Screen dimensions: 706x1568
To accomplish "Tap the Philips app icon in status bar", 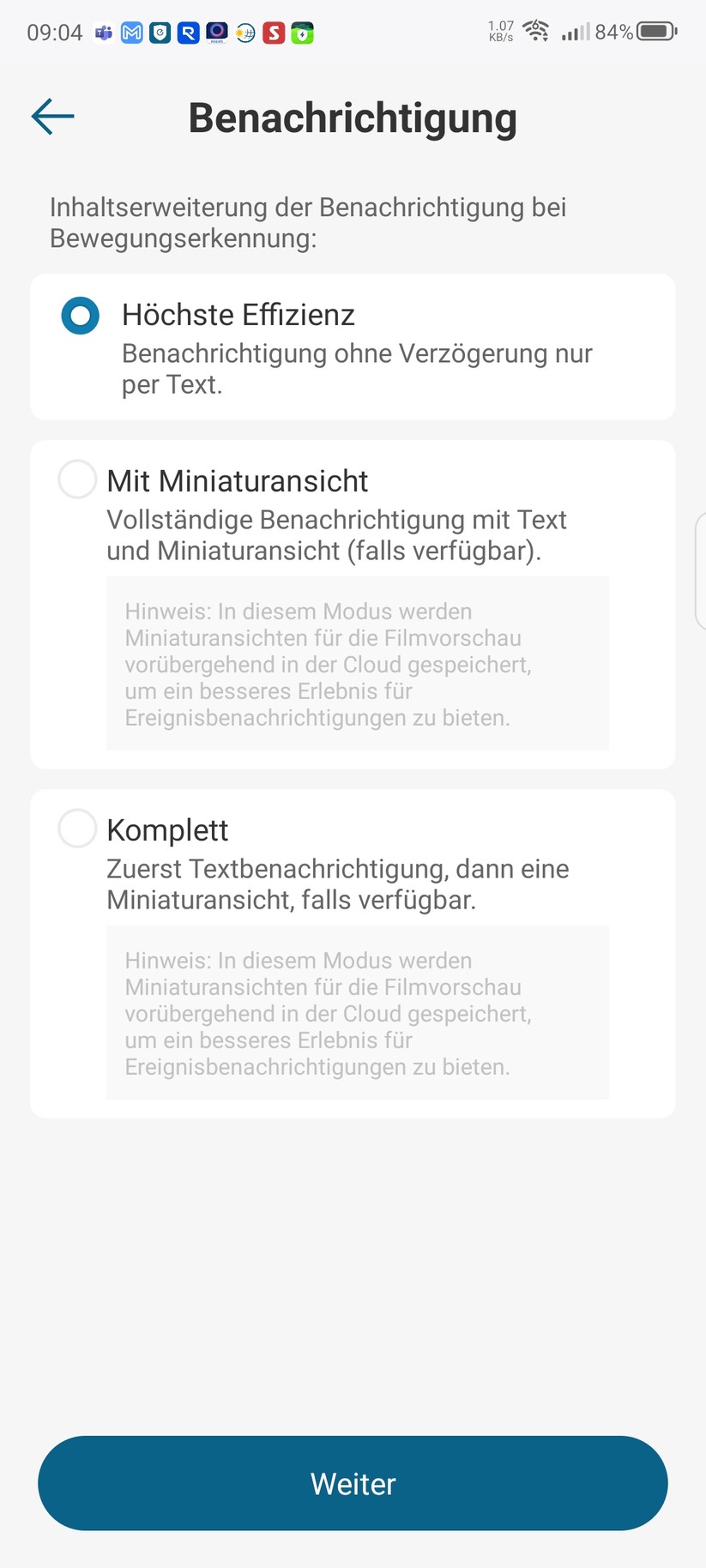I will (x=216, y=33).
